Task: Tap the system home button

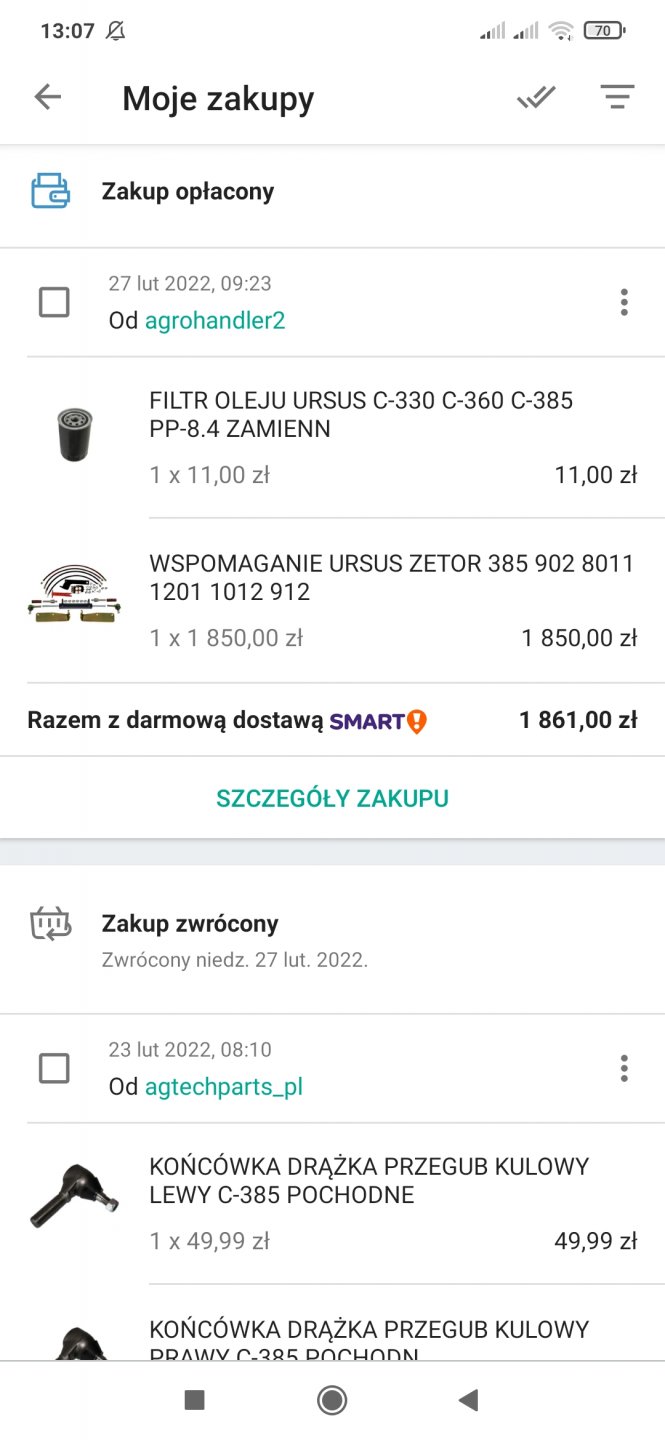Action: (x=332, y=1400)
